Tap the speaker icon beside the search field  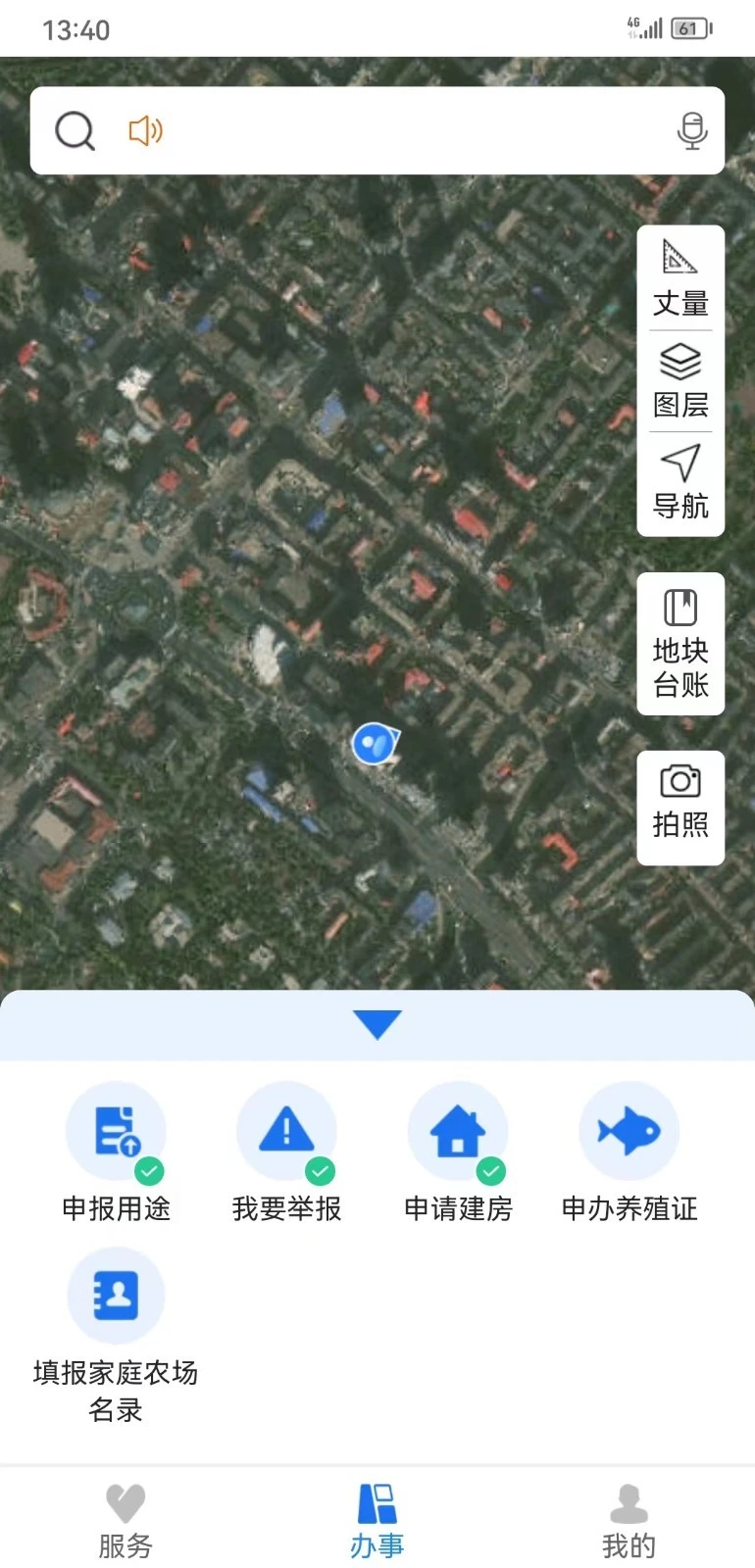click(x=144, y=130)
